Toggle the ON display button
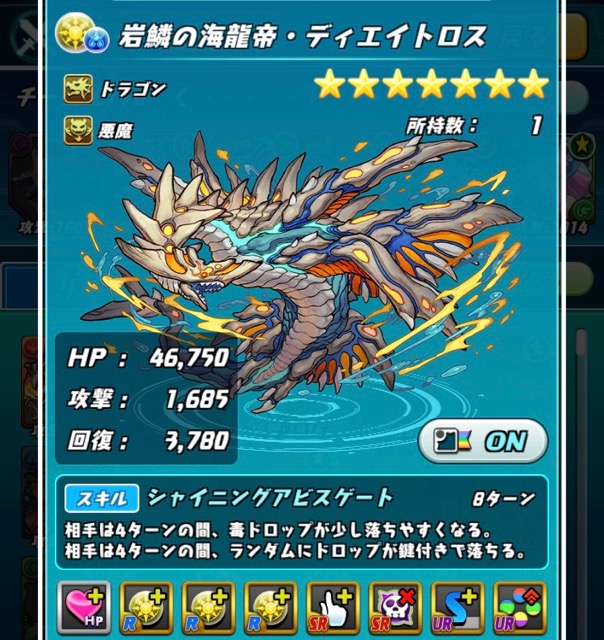Viewport: 604px width, 640px height. click(x=482, y=440)
